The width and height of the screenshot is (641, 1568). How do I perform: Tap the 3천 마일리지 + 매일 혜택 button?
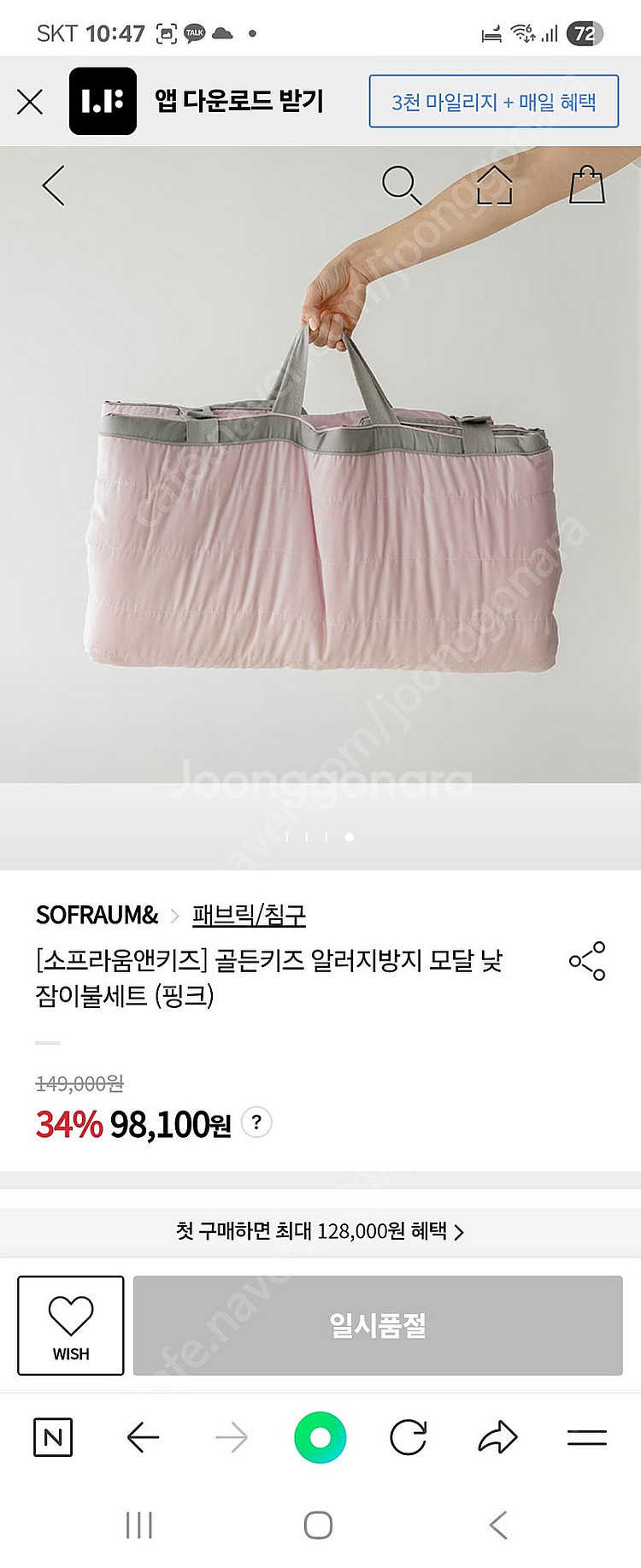click(x=494, y=100)
